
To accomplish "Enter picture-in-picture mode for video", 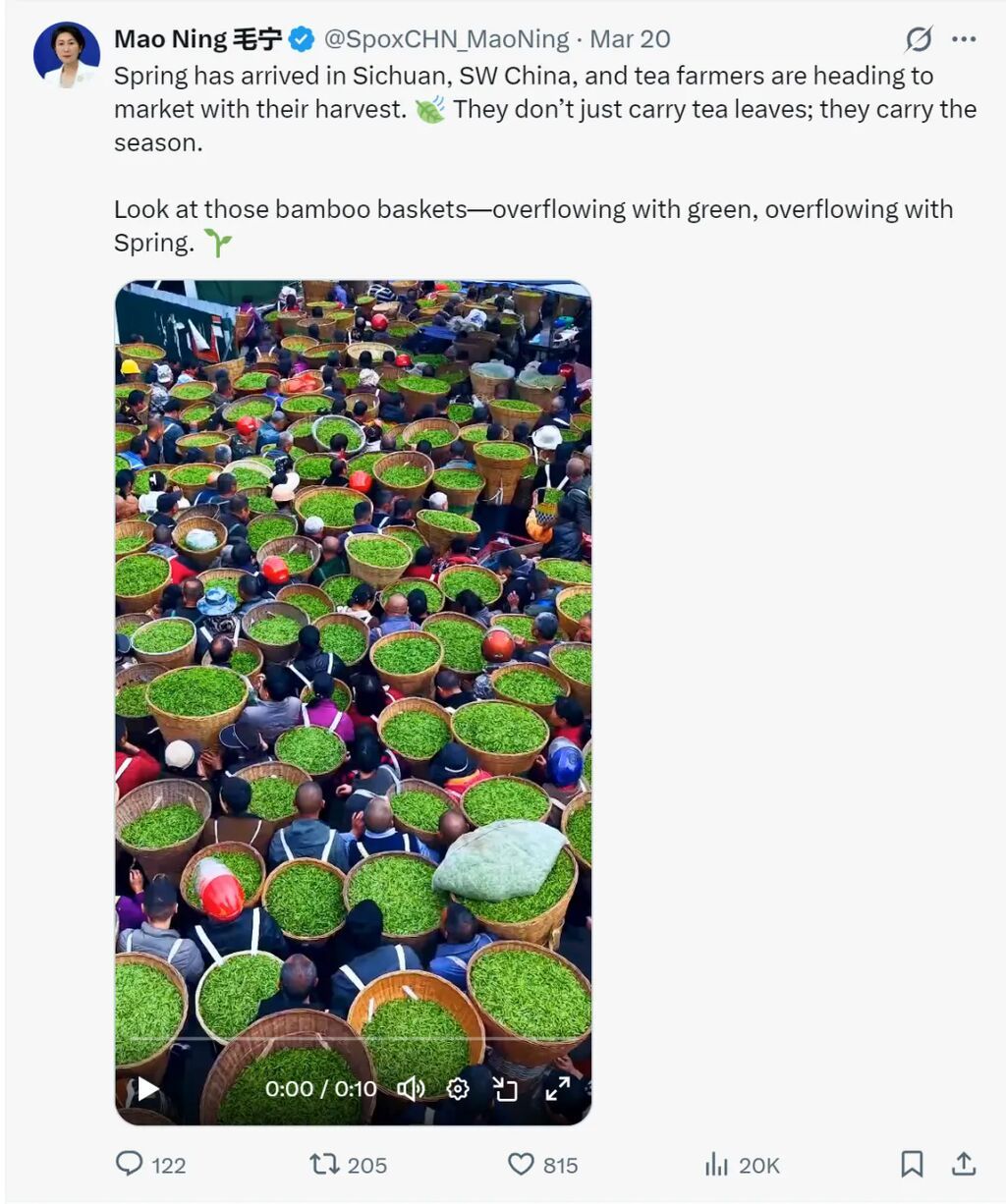I will click(x=505, y=1088).
